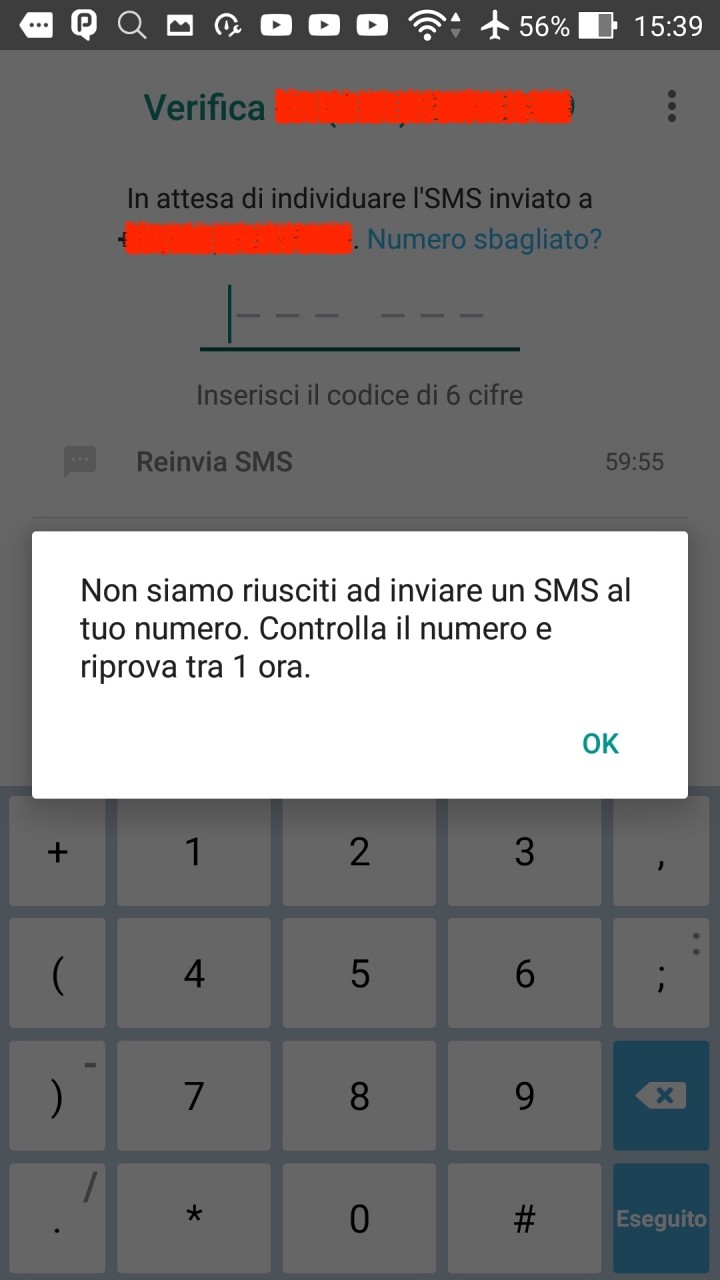Tap the asterisk key
This screenshot has width=720, height=1280.
pos(194,1218)
